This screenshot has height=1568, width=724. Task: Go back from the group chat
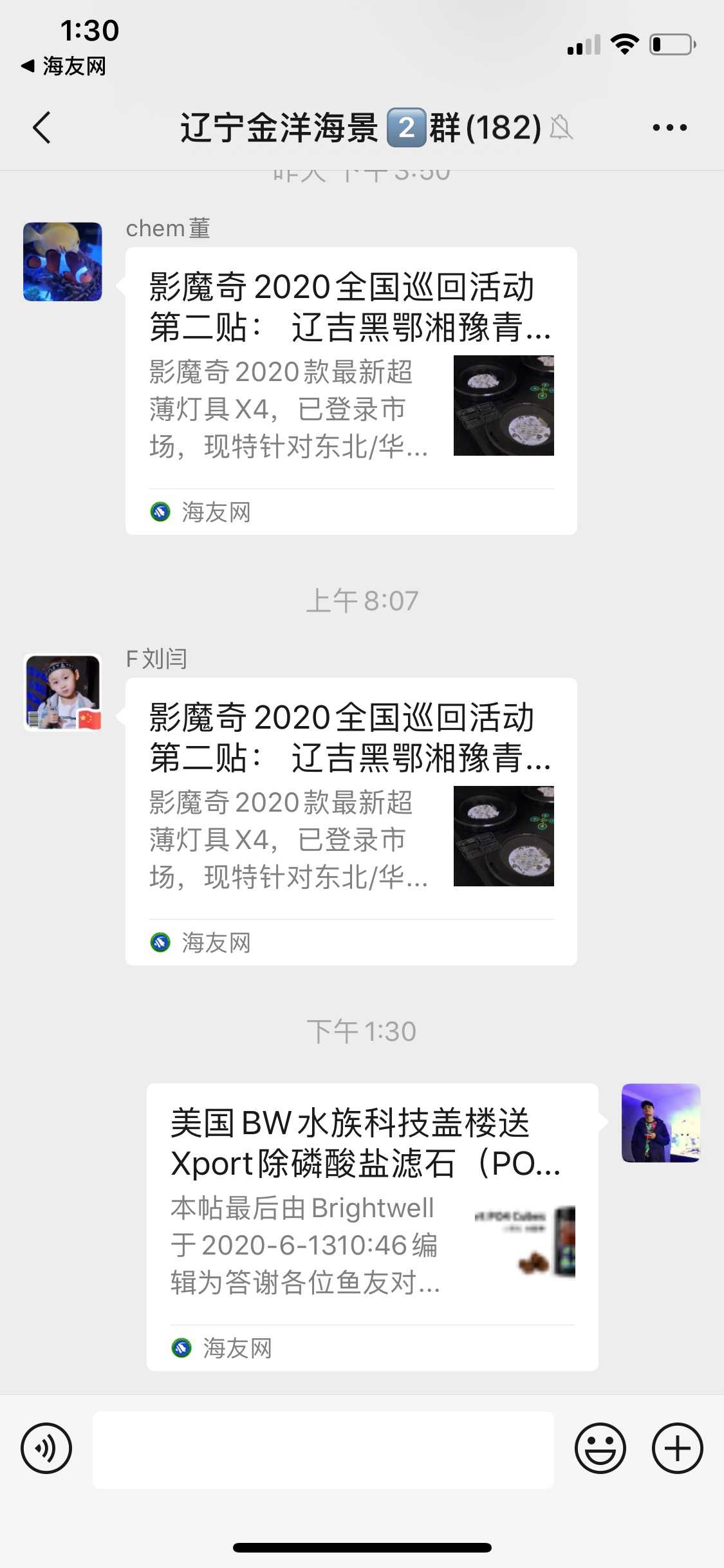pyautogui.click(x=42, y=127)
